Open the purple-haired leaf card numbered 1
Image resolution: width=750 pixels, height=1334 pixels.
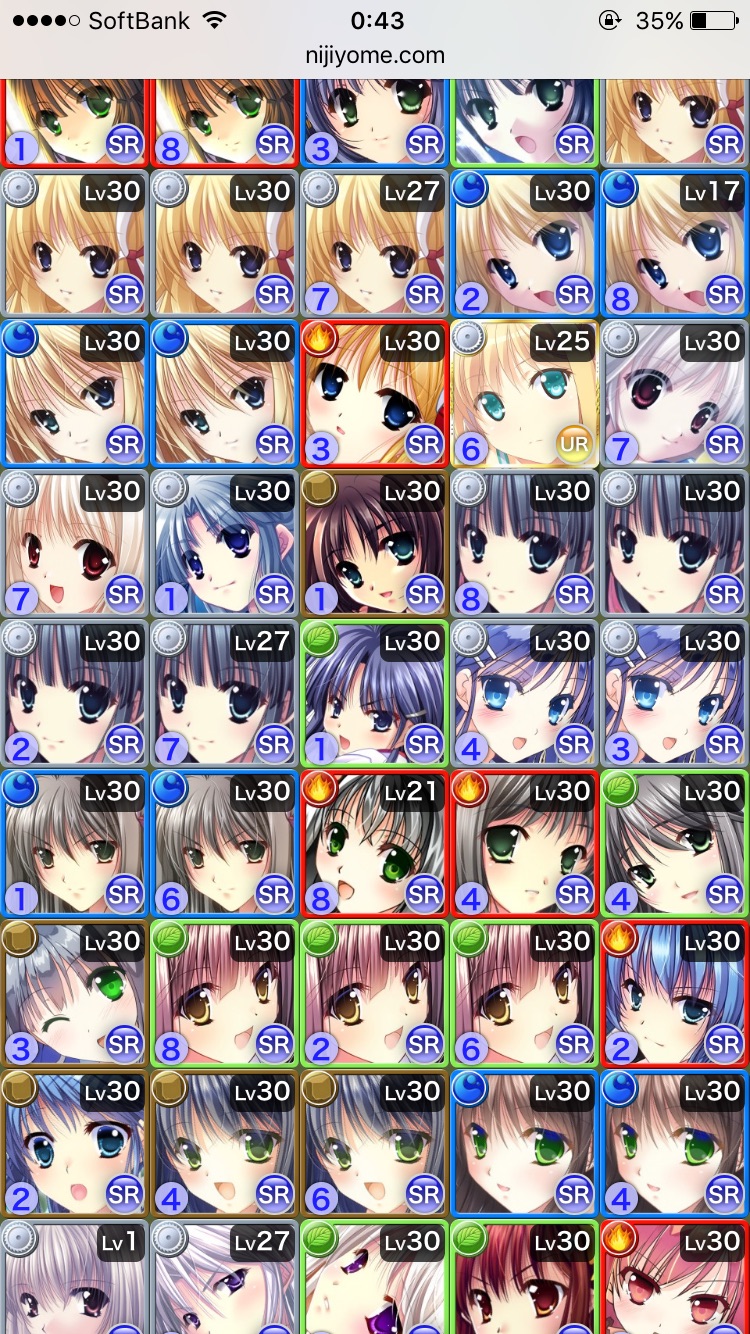(x=374, y=694)
